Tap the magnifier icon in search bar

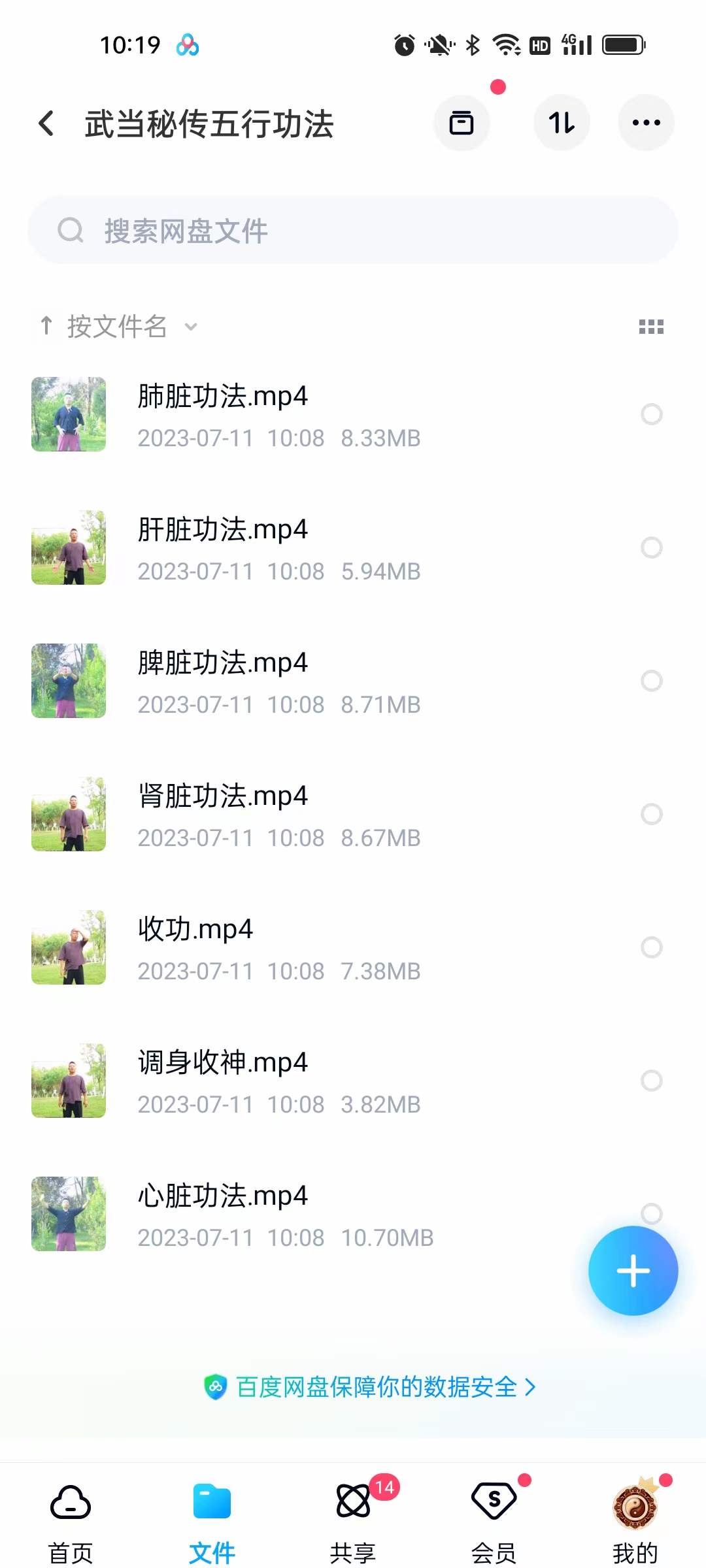pyautogui.click(x=71, y=231)
